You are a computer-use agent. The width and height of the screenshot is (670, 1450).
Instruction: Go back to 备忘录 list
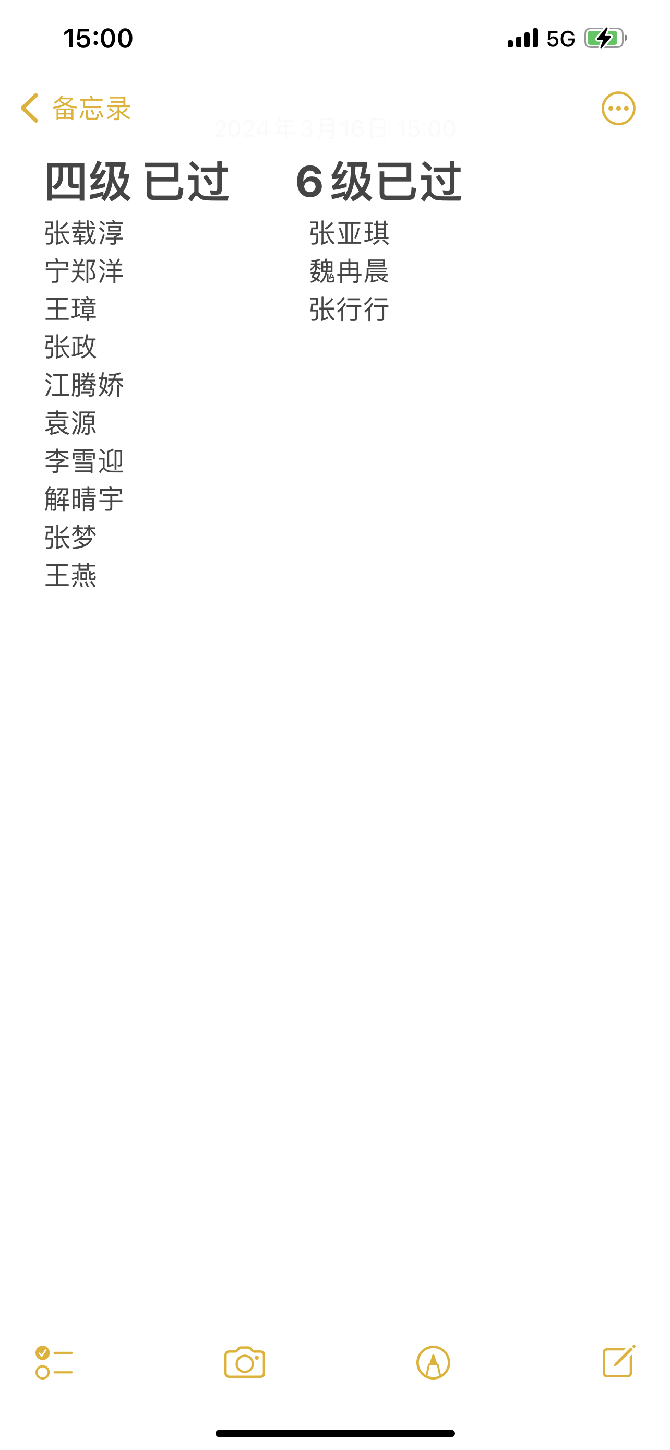[76, 108]
